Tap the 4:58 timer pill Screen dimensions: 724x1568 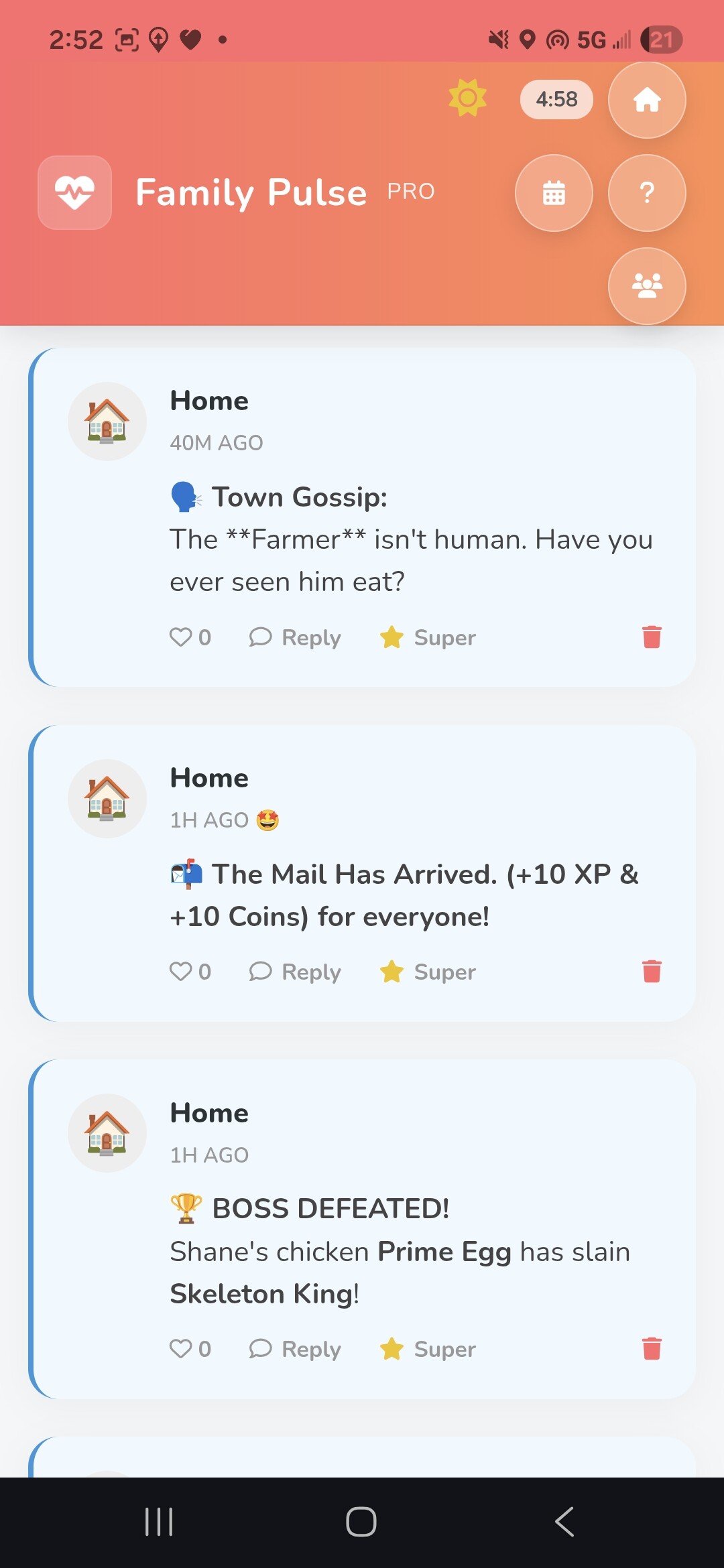(x=556, y=99)
